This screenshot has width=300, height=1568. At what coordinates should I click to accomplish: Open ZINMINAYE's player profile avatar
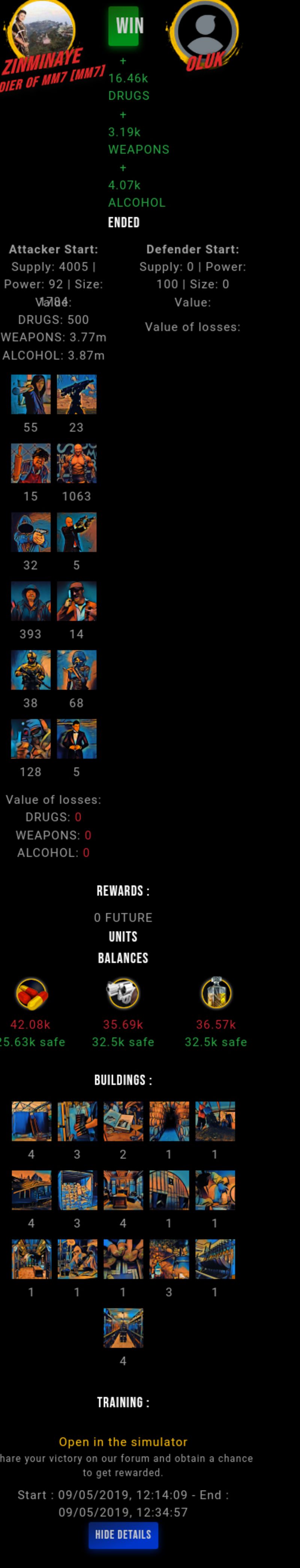click(41, 29)
